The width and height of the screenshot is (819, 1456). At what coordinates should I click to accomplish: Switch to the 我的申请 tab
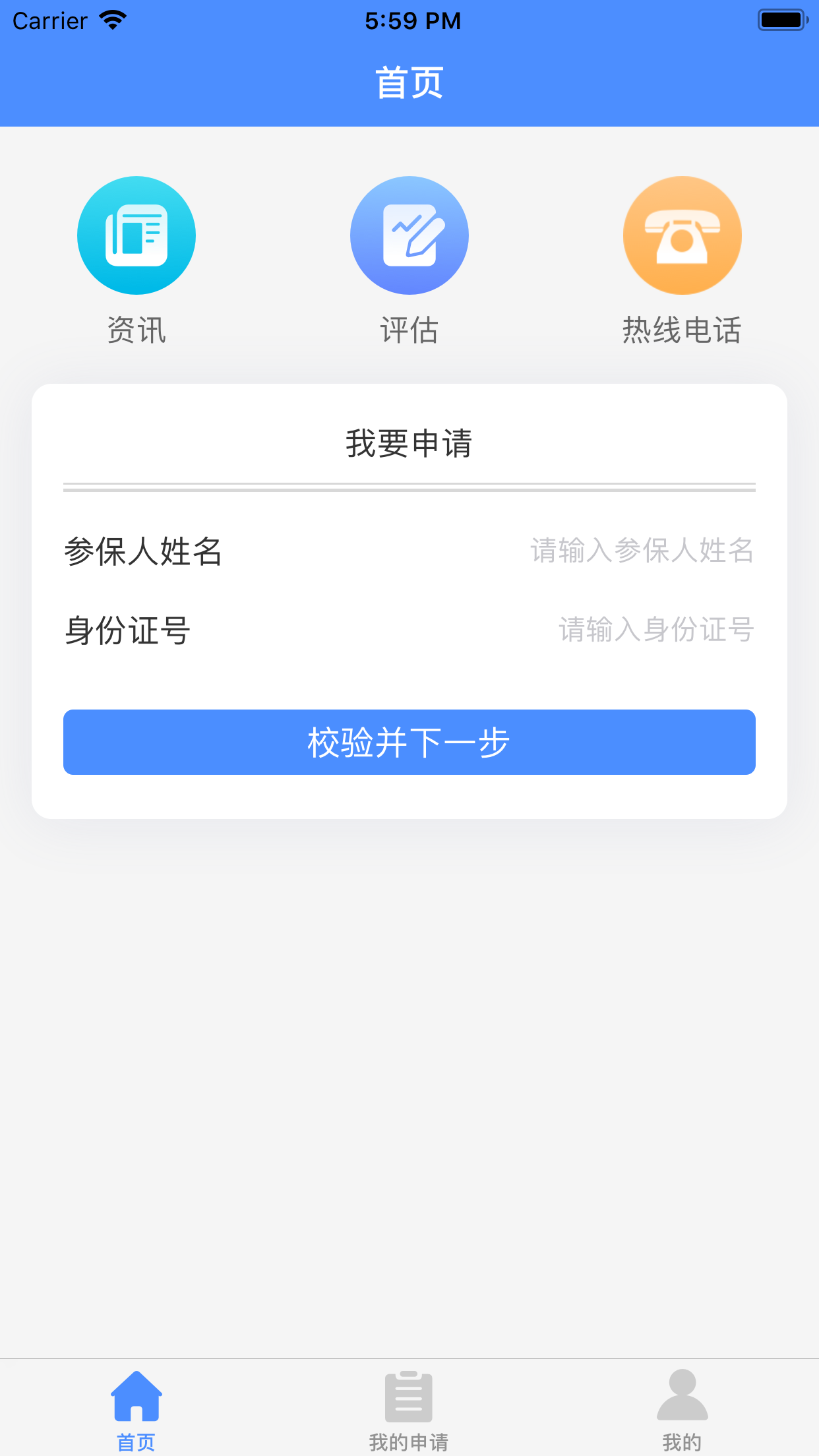pyautogui.click(x=409, y=1441)
